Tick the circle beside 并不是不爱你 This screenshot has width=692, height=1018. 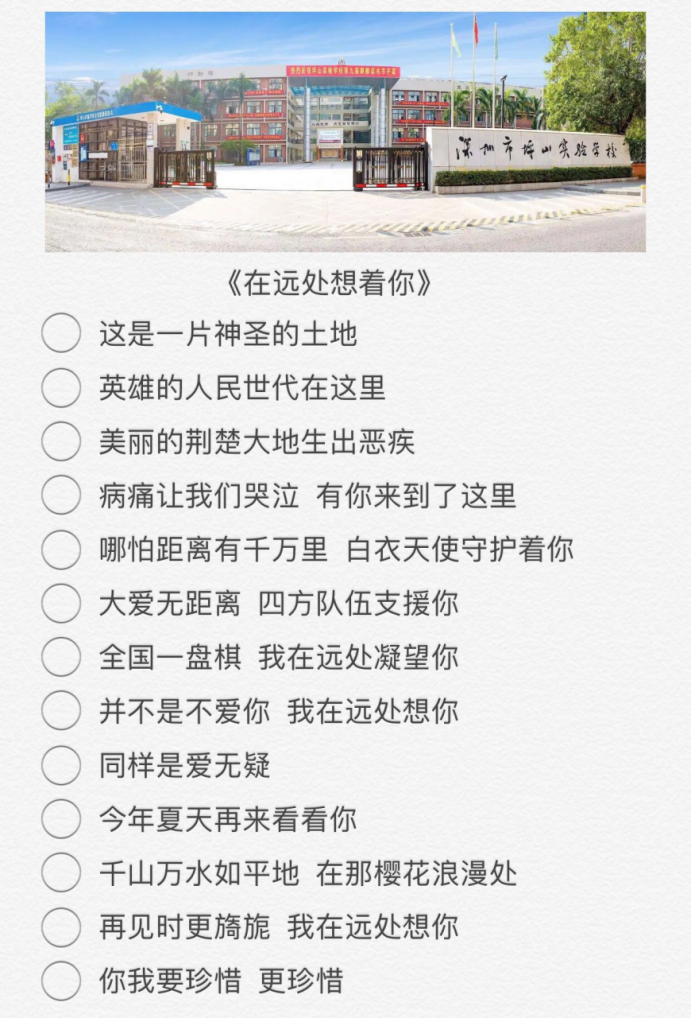(61, 711)
